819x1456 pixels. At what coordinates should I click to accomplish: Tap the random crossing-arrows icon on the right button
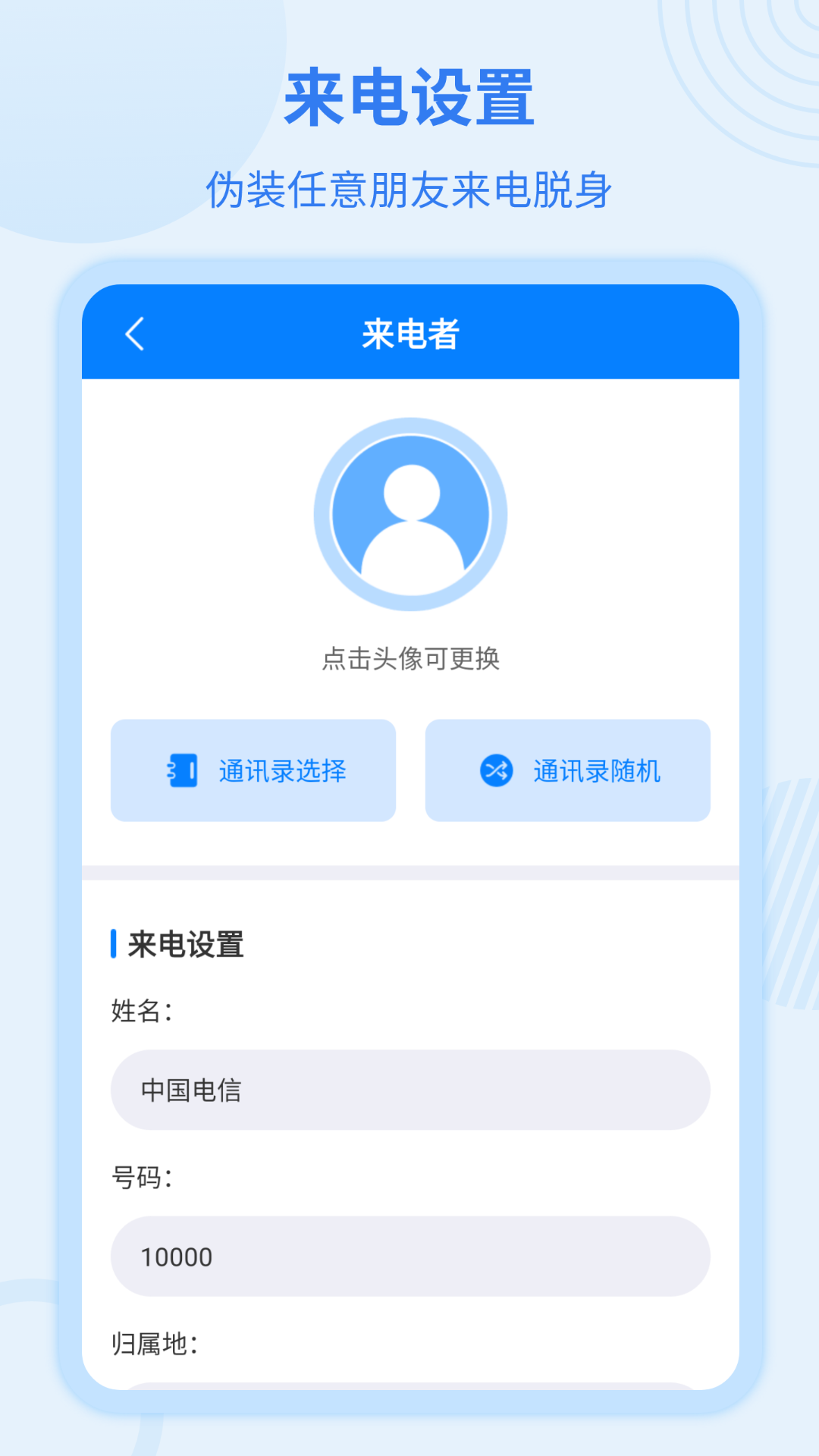pos(494,770)
